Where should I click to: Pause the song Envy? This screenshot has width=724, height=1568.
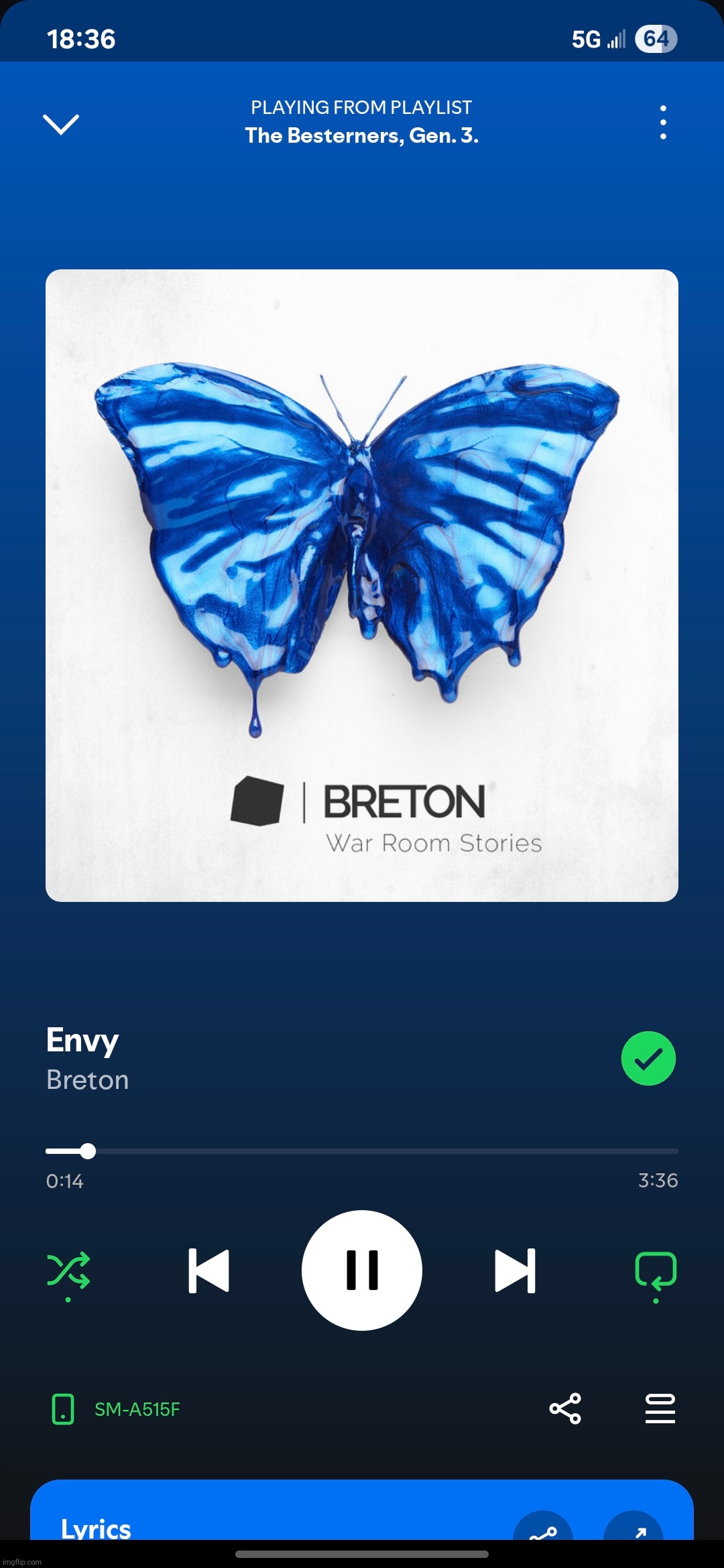[362, 1270]
